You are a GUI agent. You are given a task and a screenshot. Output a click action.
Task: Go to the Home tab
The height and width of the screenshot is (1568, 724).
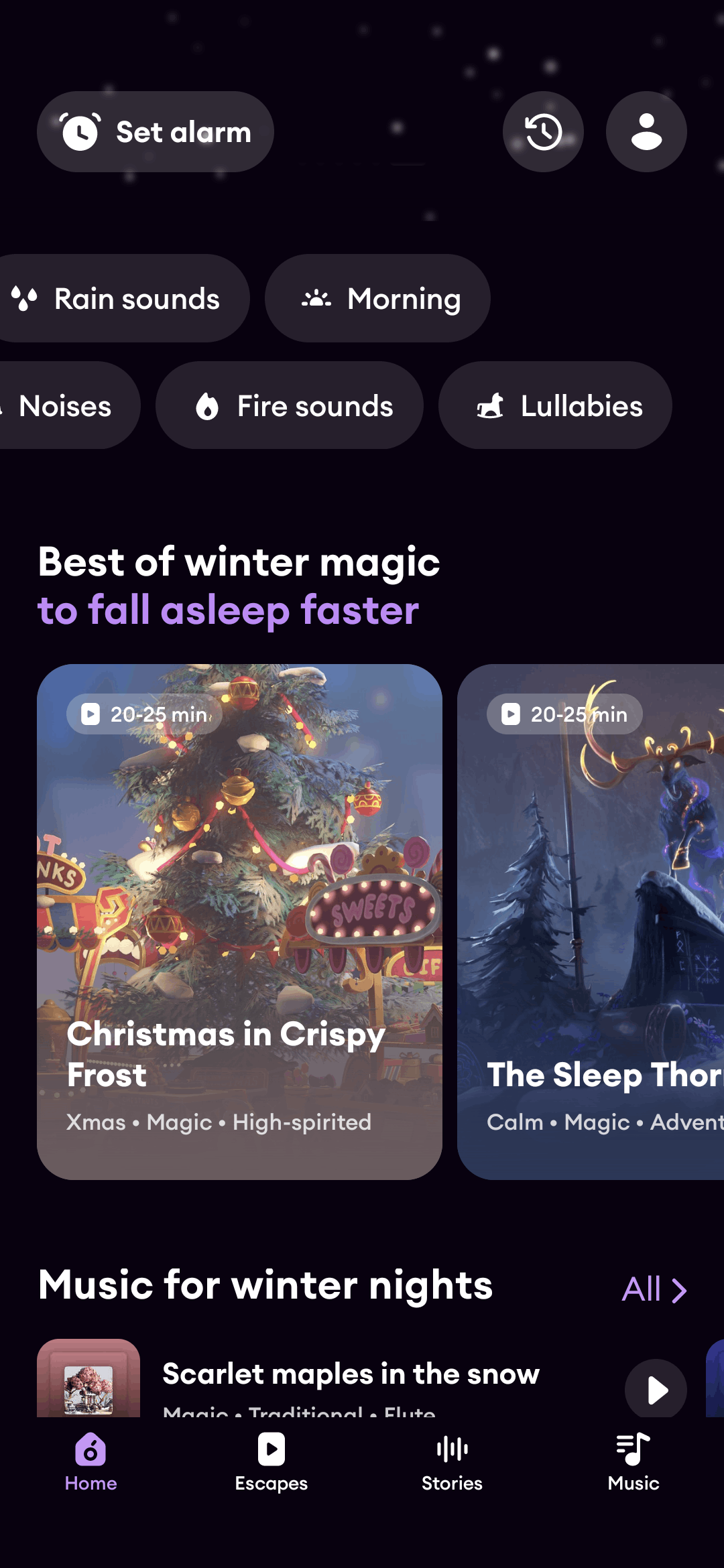(x=90, y=1462)
